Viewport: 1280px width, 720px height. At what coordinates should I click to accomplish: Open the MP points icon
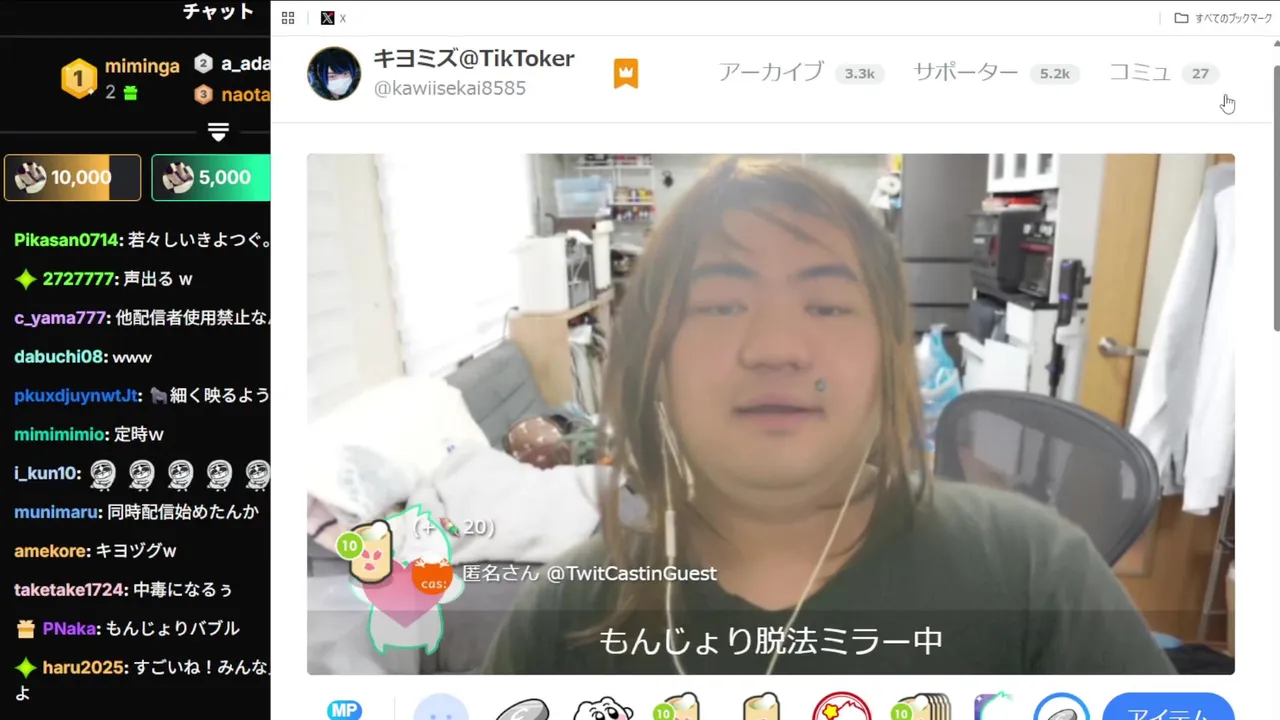click(344, 709)
